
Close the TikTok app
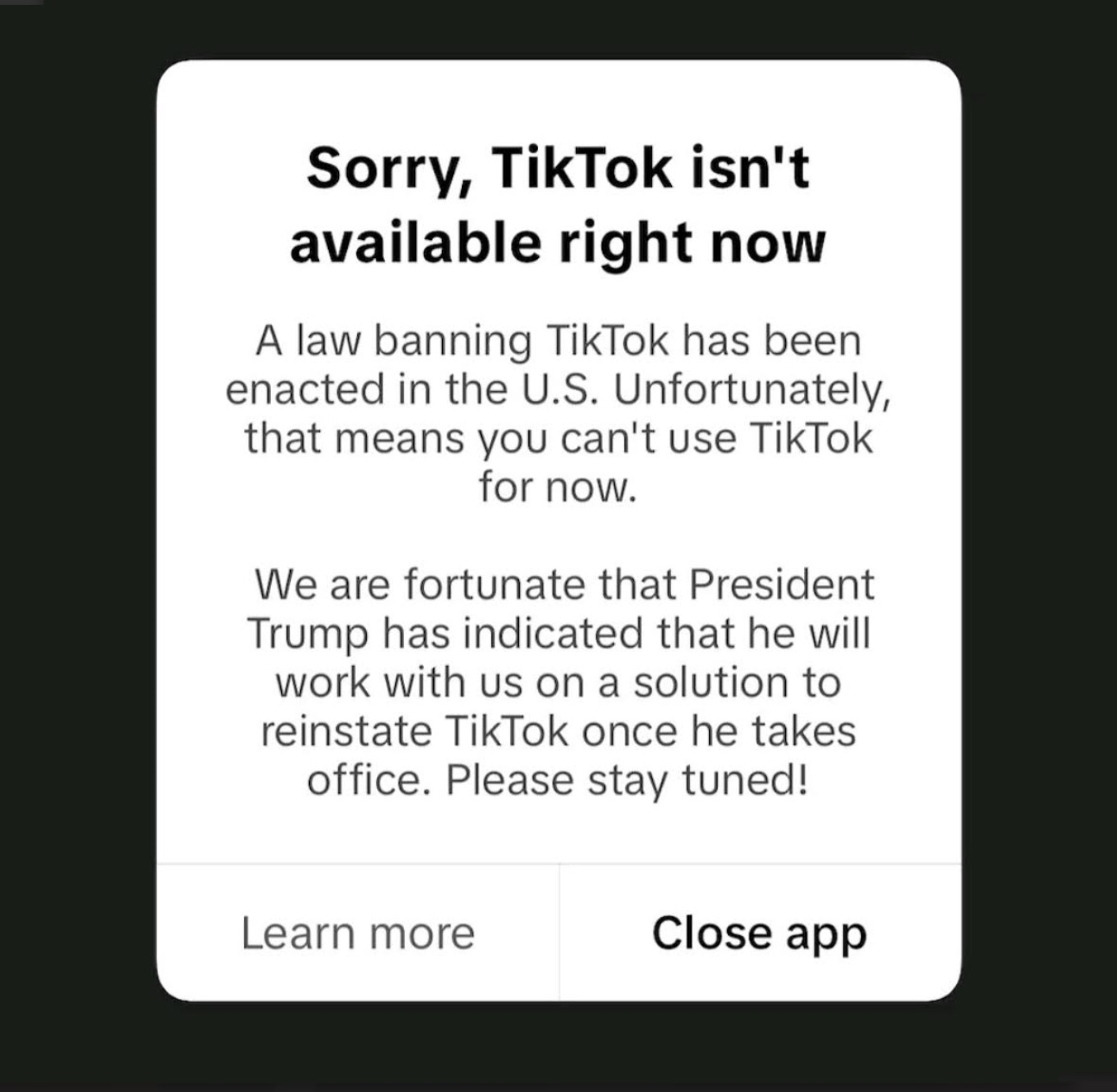(759, 933)
